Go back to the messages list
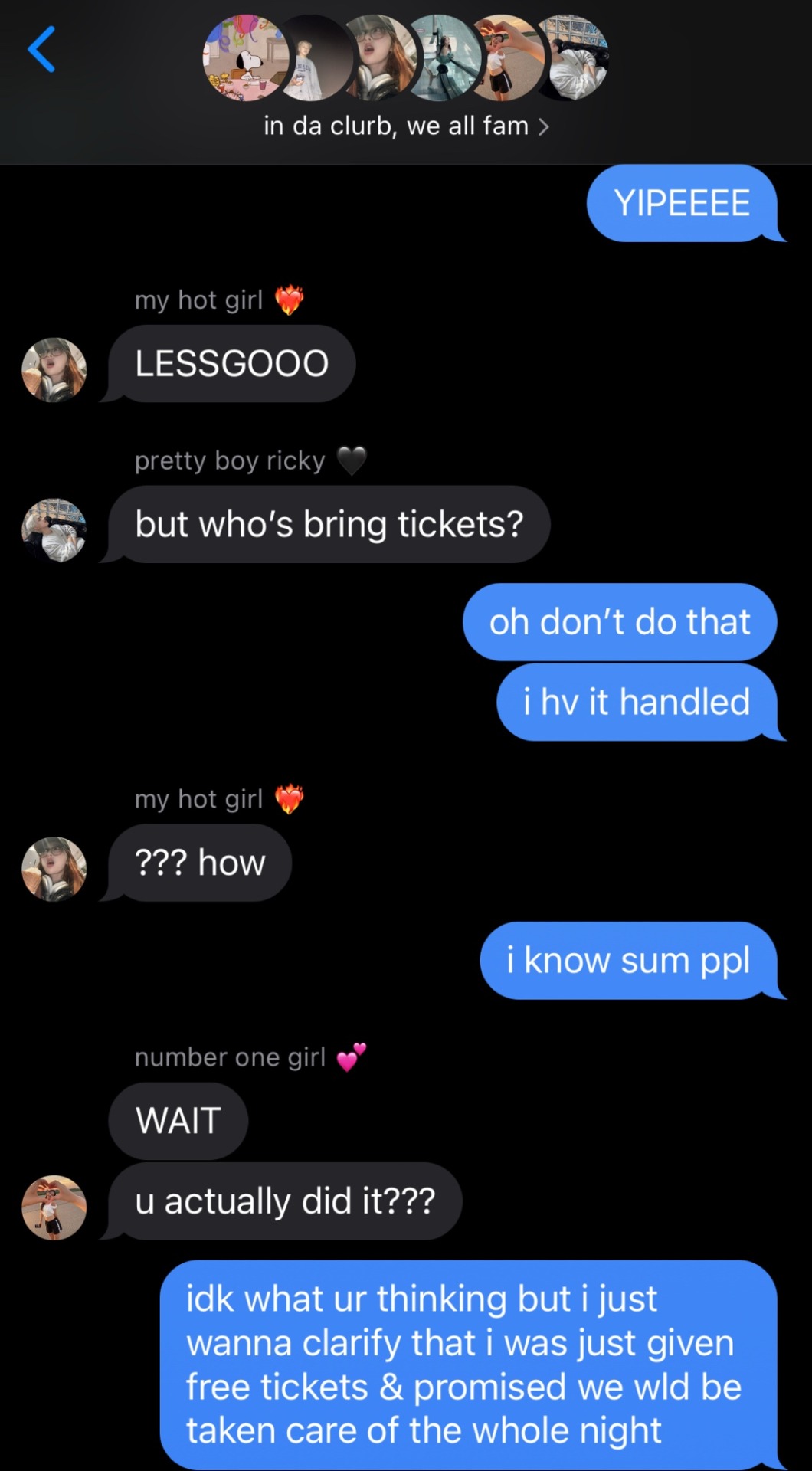The image size is (812, 1471). click(x=41, y=49)
